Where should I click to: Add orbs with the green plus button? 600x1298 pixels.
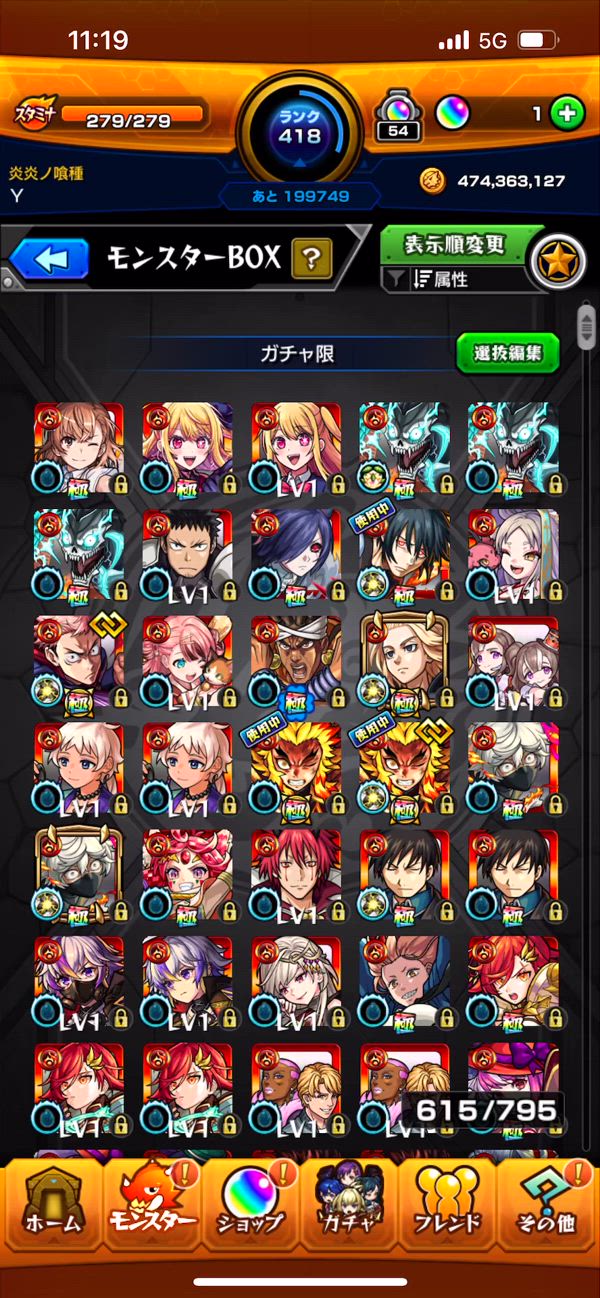[x=567, y=114]
